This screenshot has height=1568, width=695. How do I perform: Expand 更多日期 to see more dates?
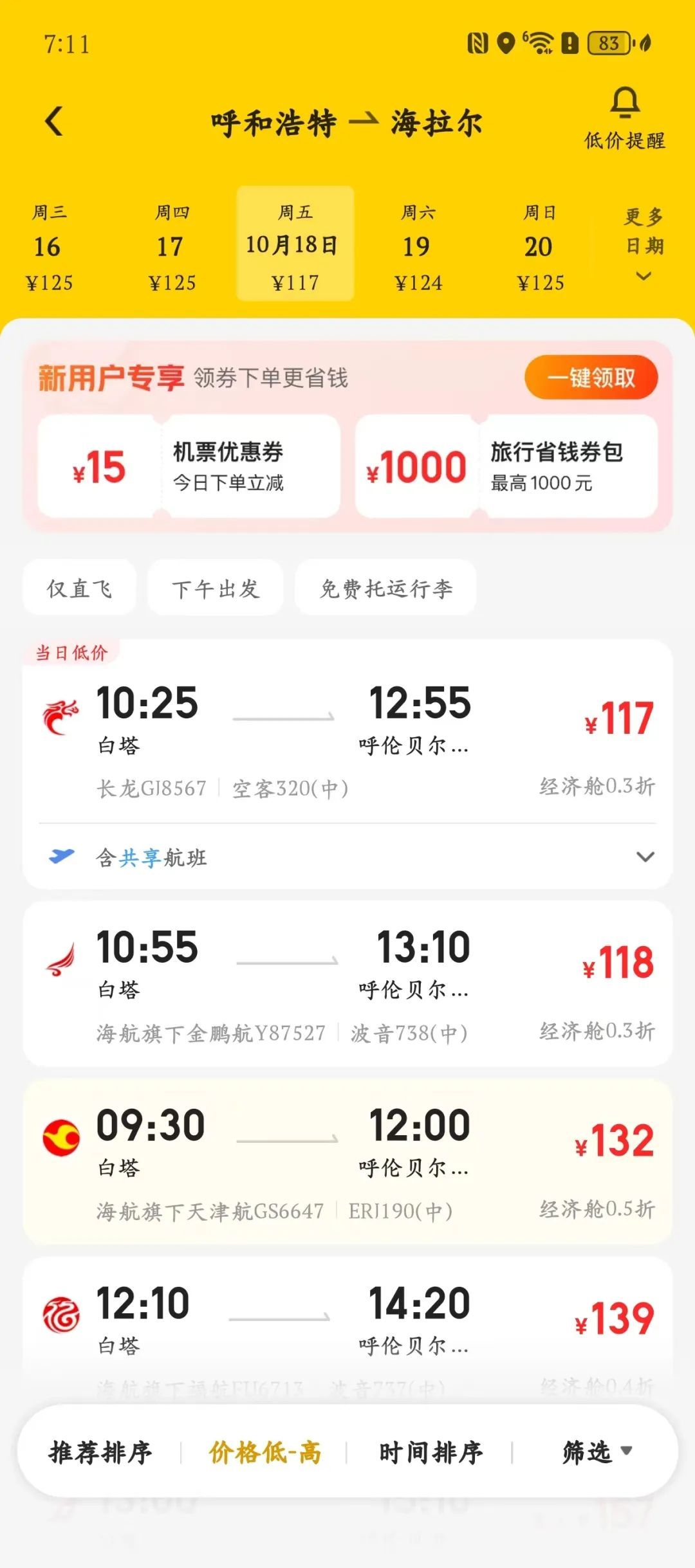click(x=642, y=246)
